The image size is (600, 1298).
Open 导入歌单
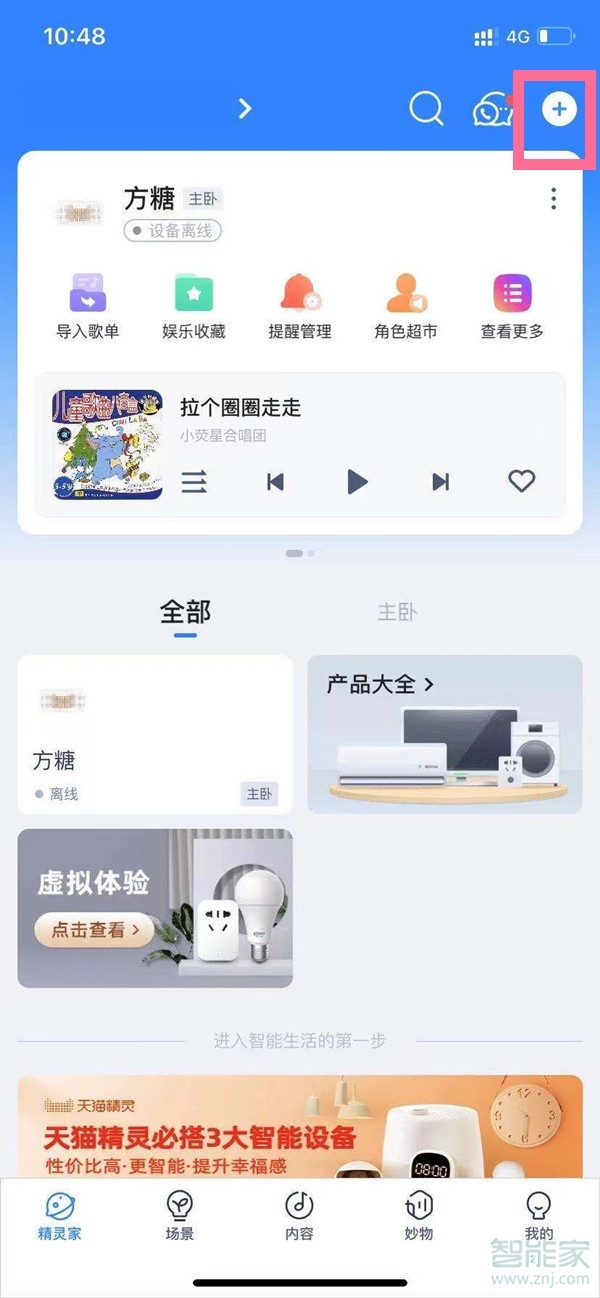point(88,305)
